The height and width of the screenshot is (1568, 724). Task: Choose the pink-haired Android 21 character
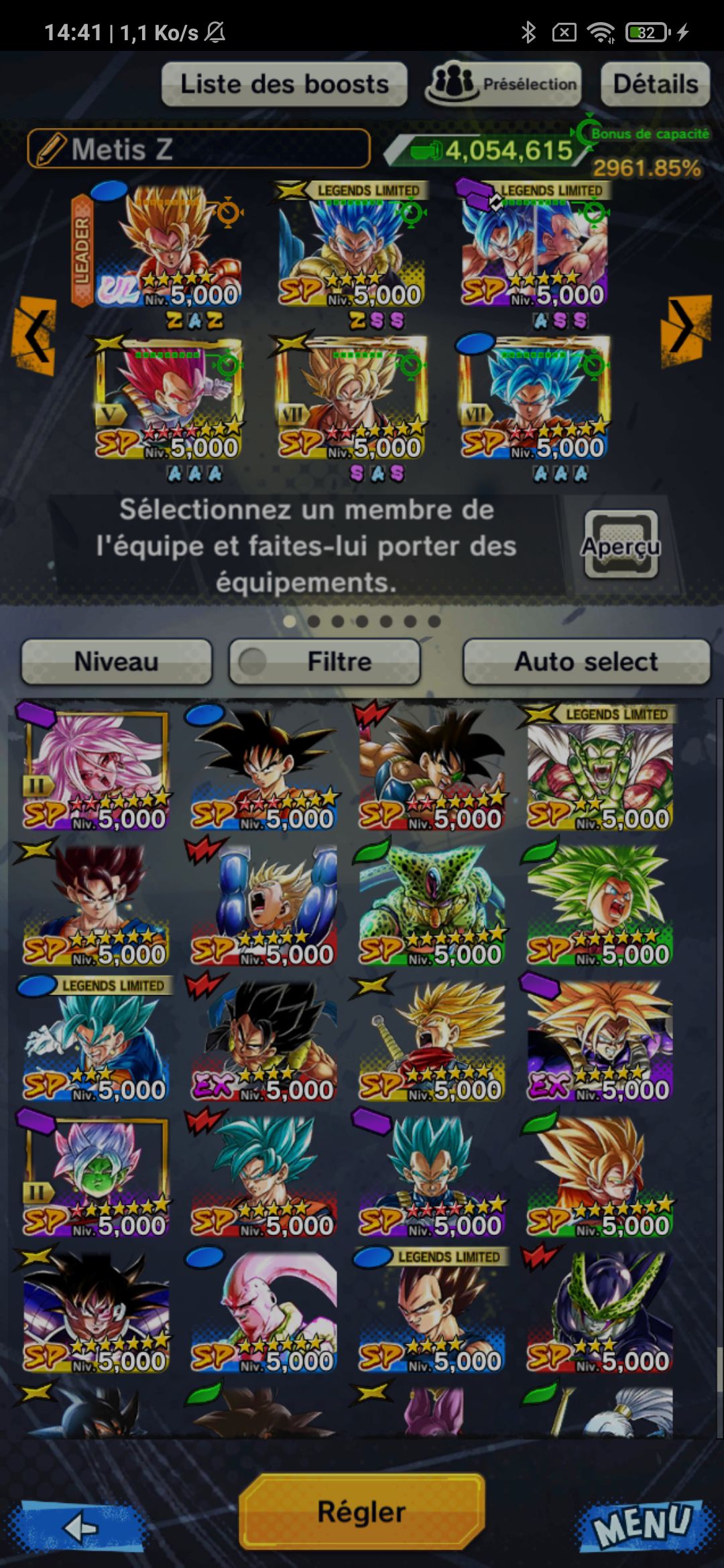coord(96,771)
